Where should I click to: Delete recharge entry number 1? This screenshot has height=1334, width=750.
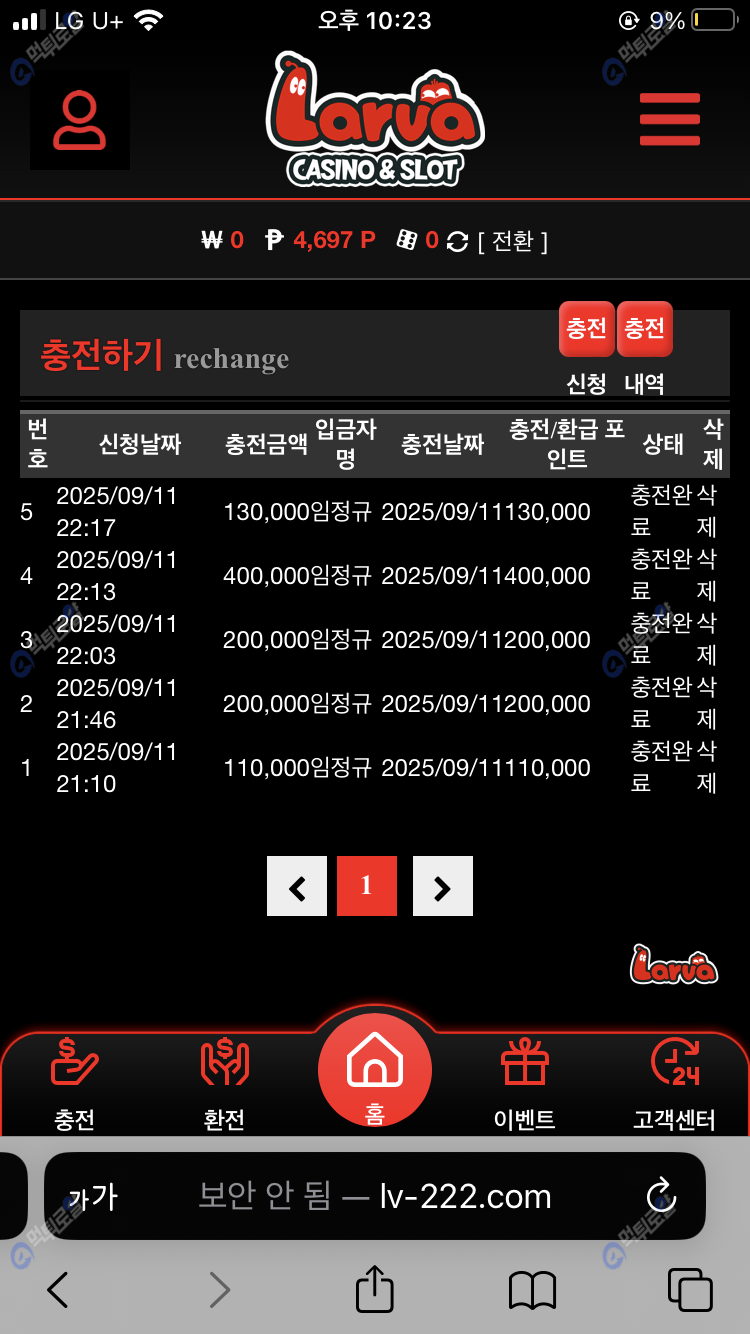coord(707,767)
